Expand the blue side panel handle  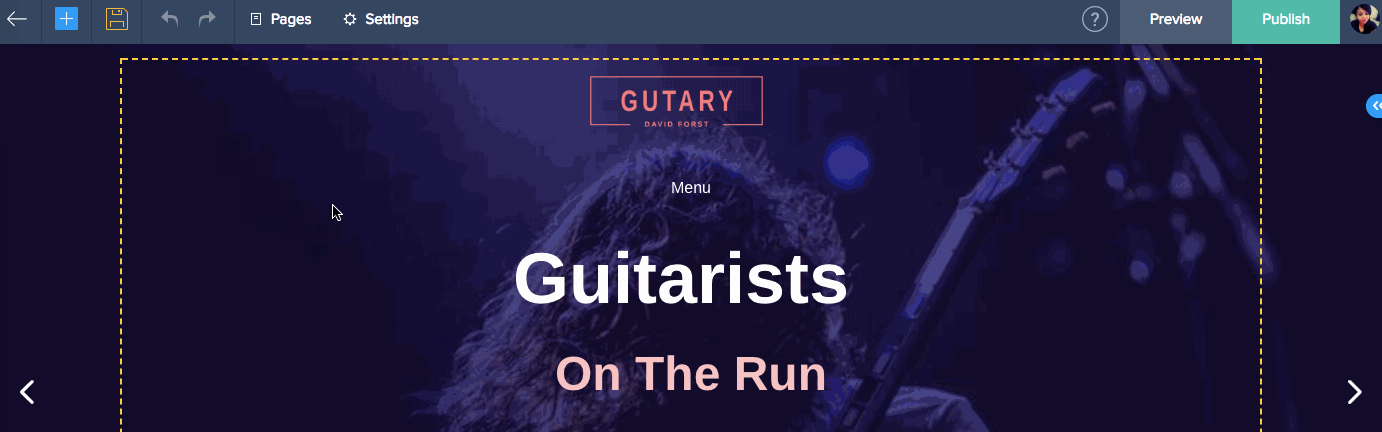(x=1375, y=106)
